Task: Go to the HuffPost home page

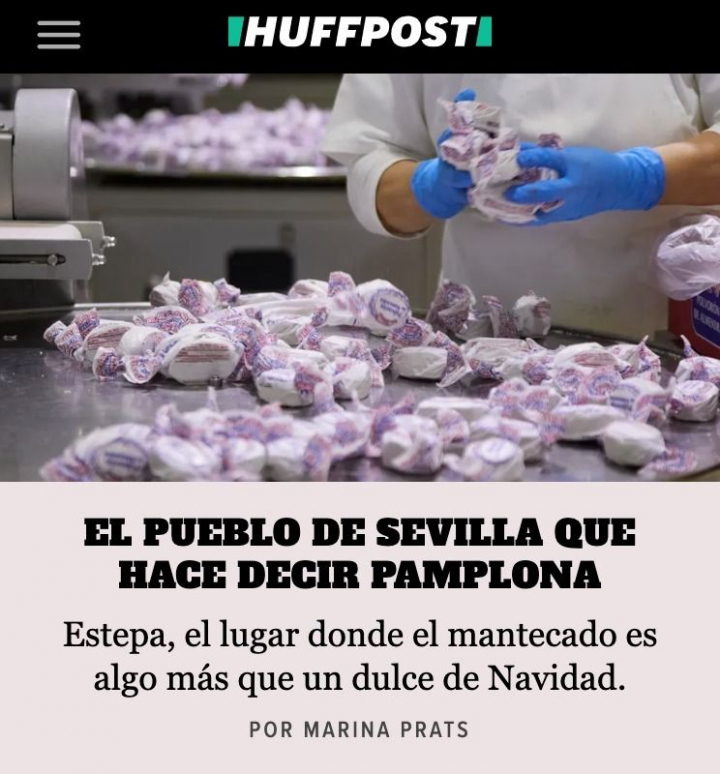Action: pos(360,33)
